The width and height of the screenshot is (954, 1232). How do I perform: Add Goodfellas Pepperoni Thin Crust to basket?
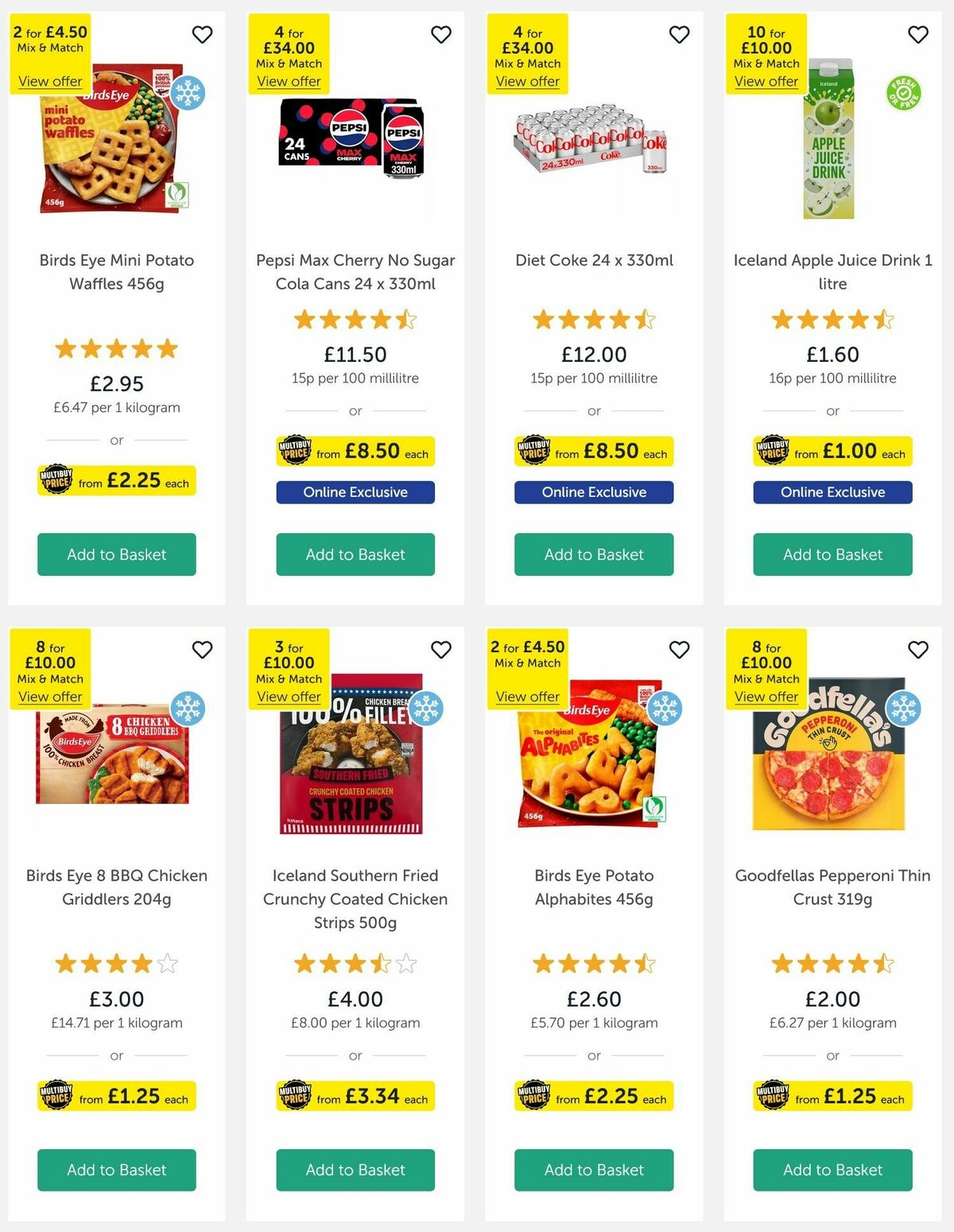coord(832,1170)
